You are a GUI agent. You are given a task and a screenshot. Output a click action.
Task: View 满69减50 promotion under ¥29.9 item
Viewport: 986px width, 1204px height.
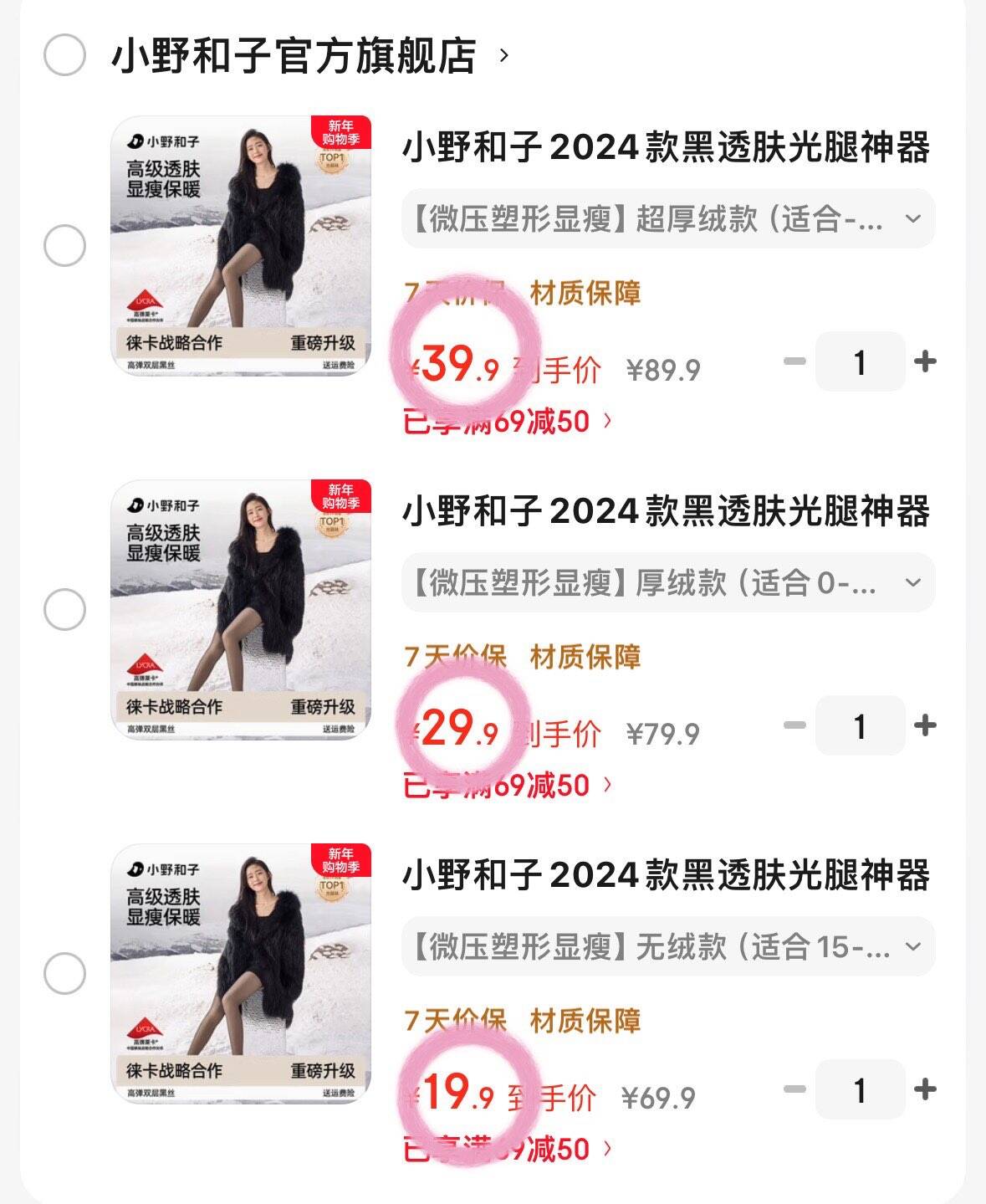coord(508,785)
